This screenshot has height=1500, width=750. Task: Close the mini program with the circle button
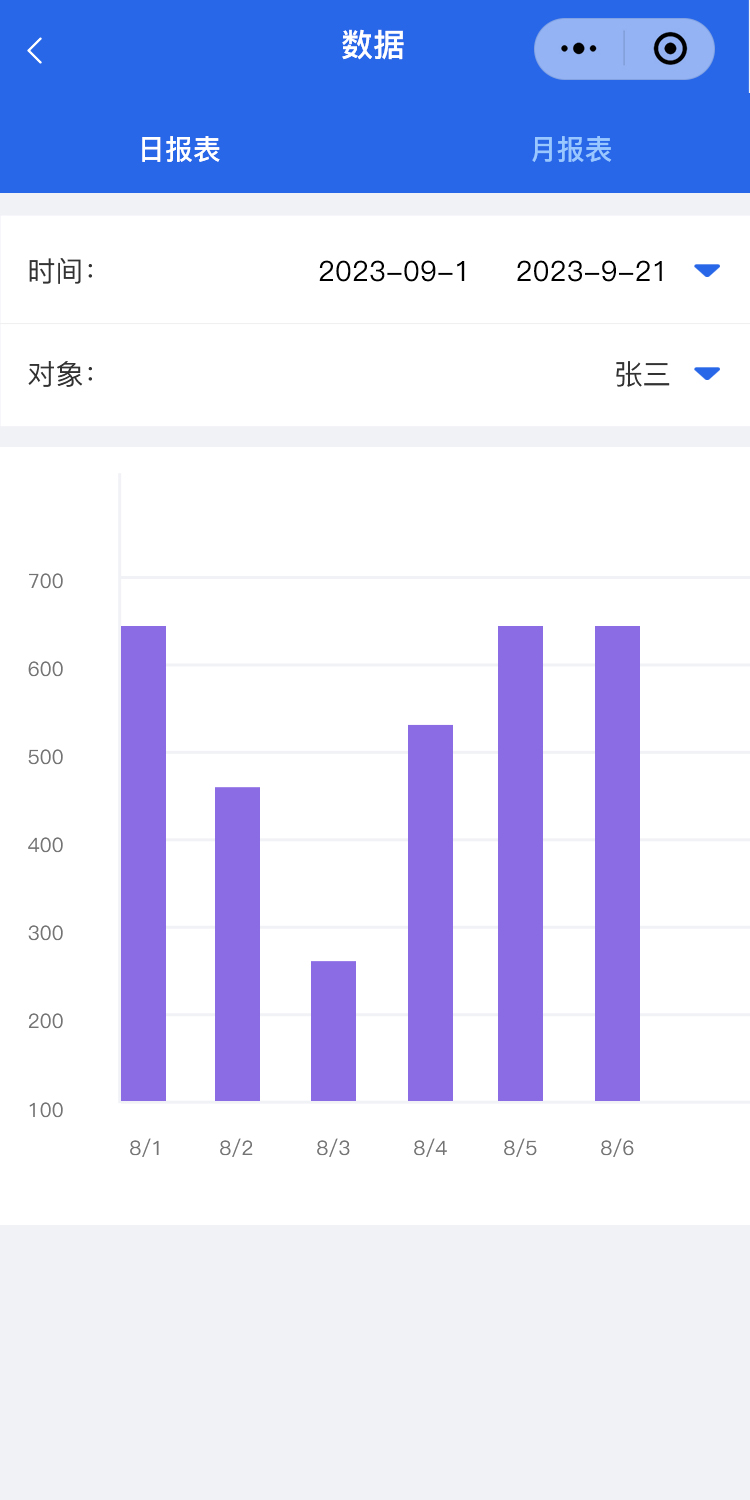(670, 49)
